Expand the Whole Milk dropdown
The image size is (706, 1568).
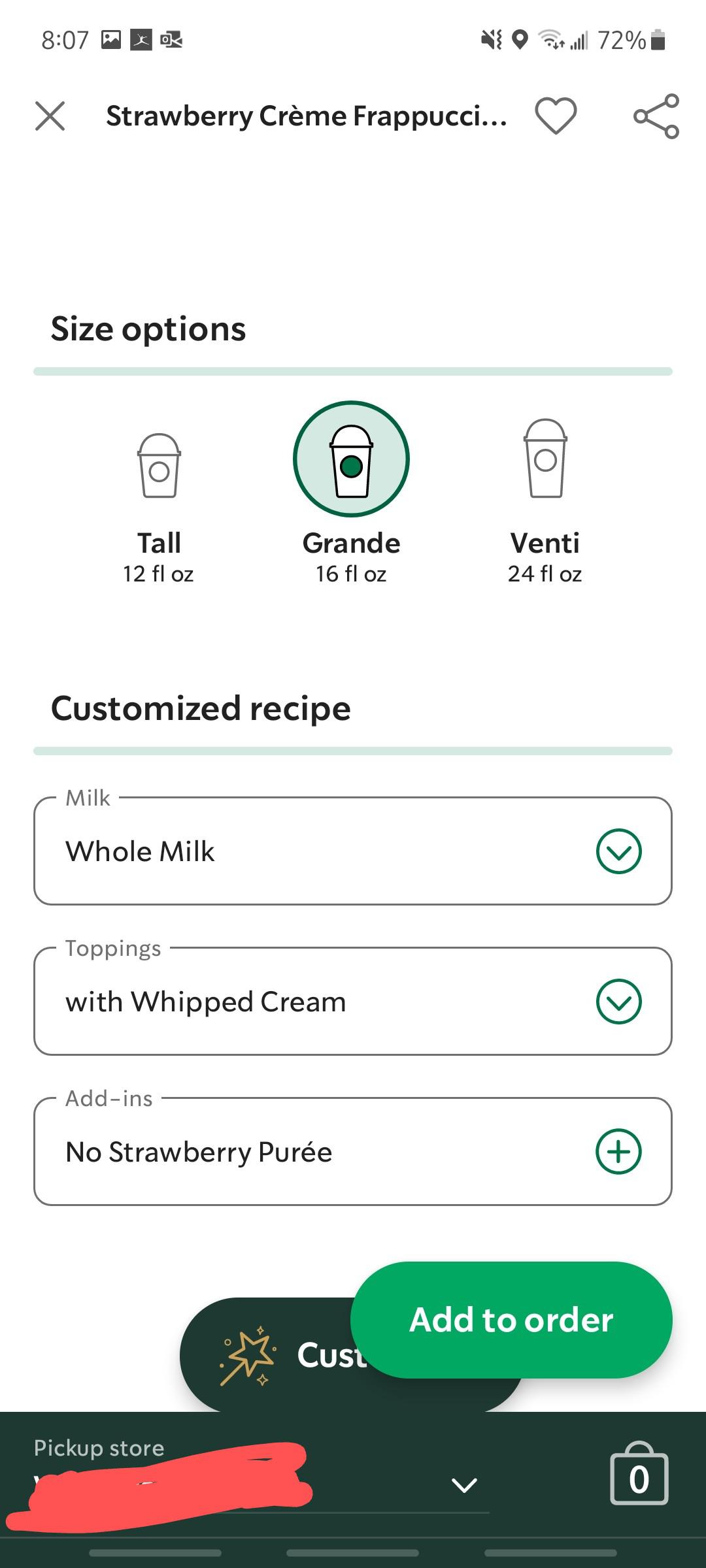click(x=618, y=851)
